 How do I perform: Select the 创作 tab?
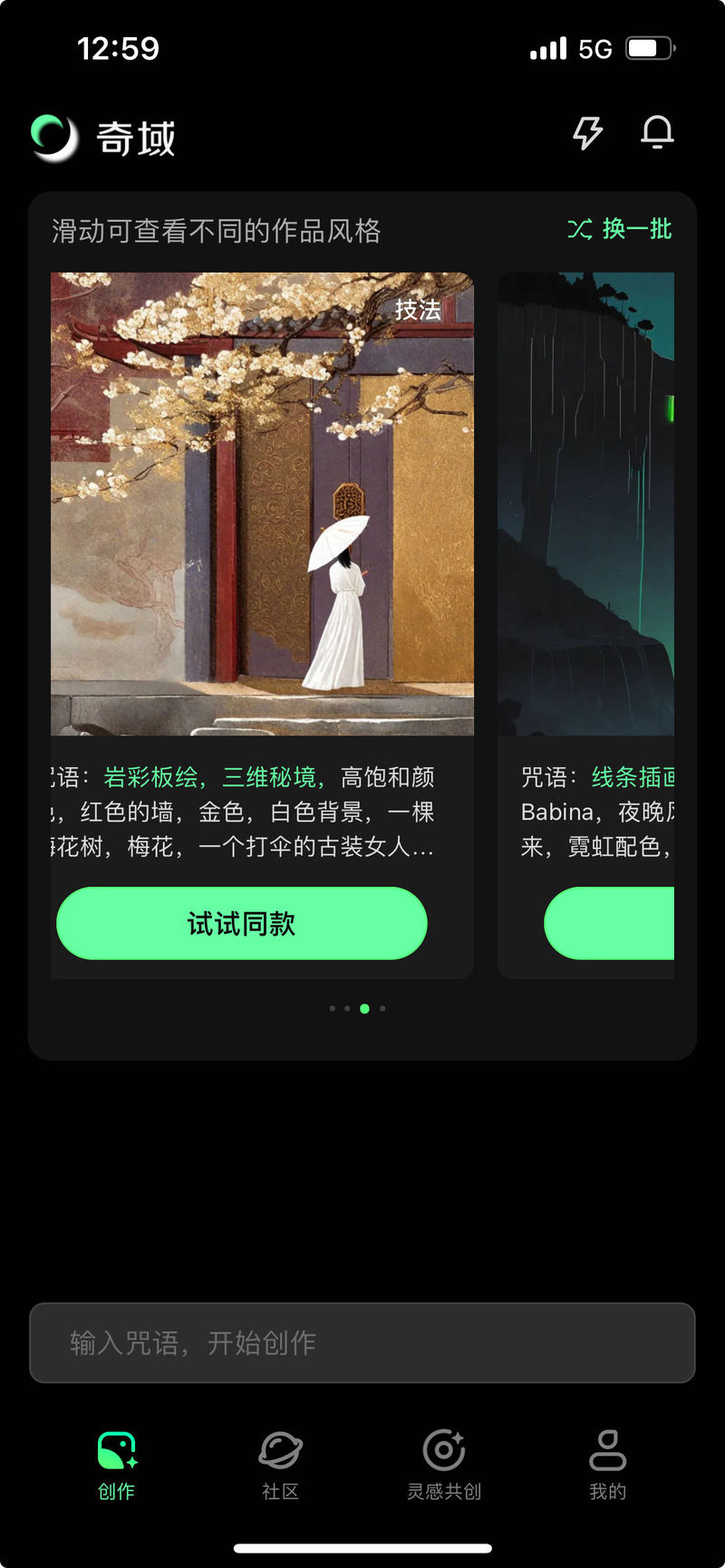117,1465
